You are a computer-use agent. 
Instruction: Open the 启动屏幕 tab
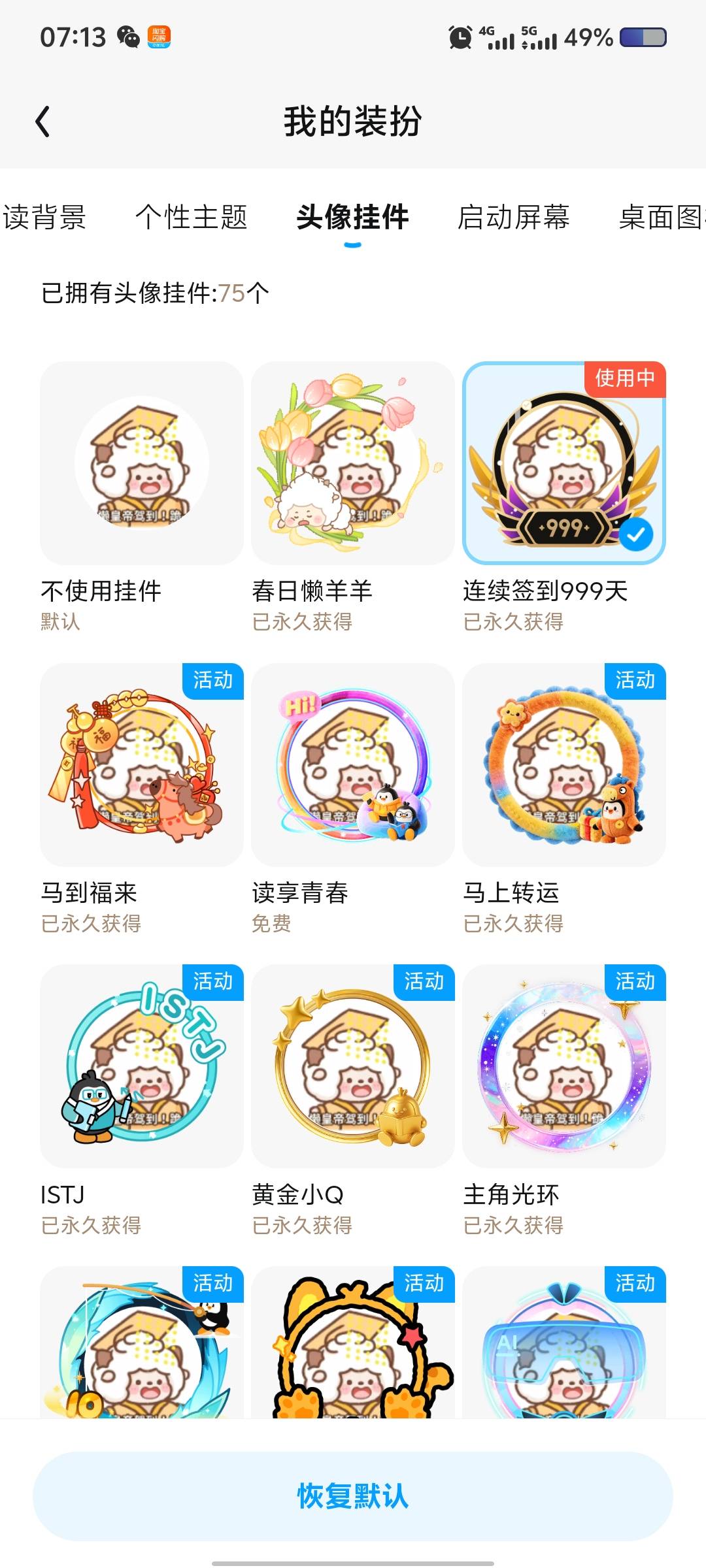513,217
